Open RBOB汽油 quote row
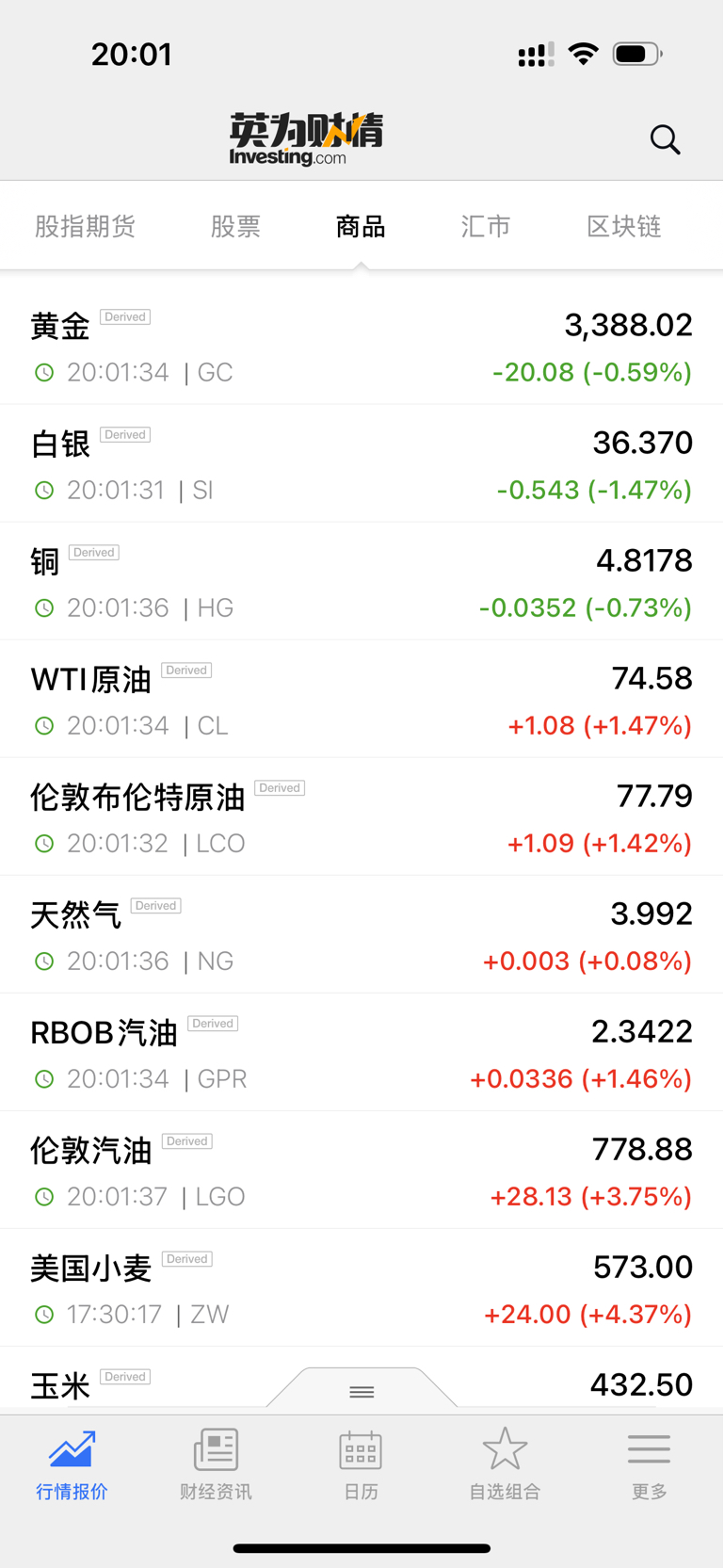The image size is (724, 1568). [x=362, y=1052]
